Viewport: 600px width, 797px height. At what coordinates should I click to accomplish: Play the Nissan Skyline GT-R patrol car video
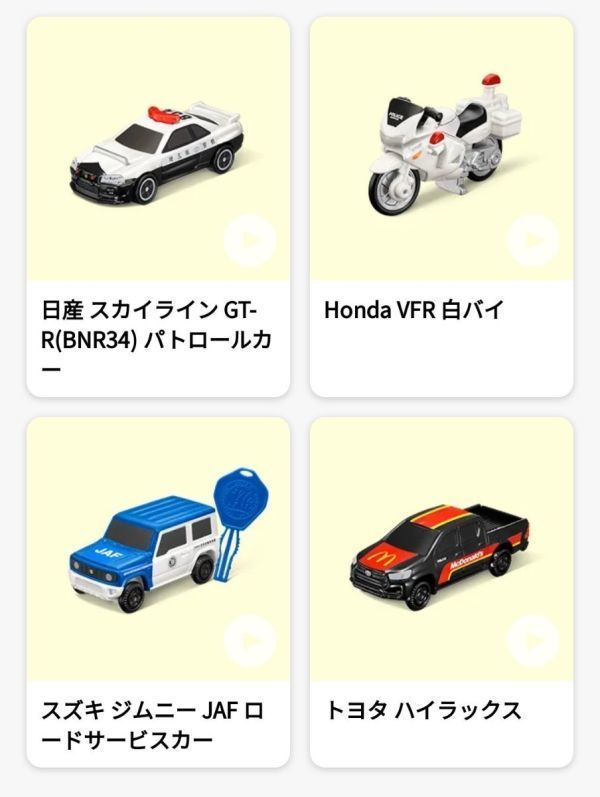coord(249,241)
